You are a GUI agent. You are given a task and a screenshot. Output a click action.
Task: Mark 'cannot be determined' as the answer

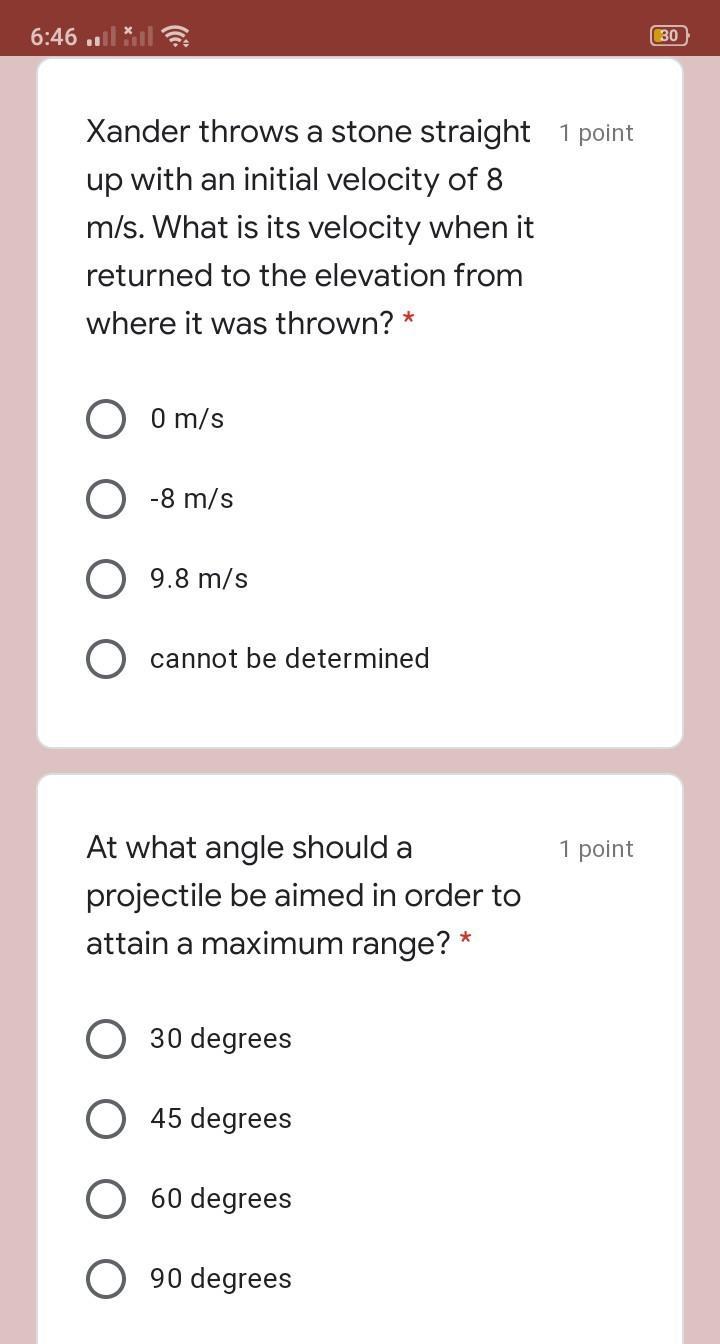pos(106,659)
